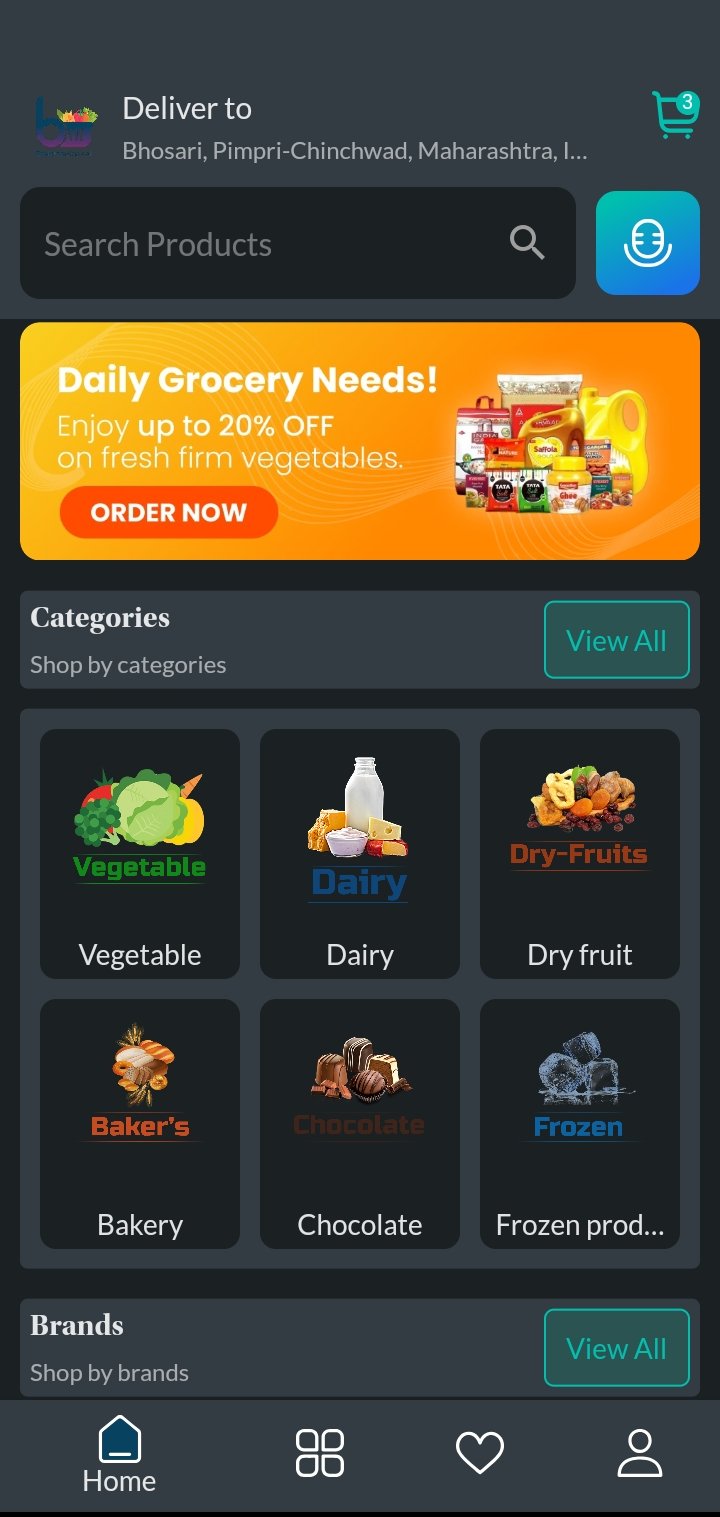Viewport: 720px width, 1517px height.
Task: Go to the wishlist heart tab
Action: tap(480, 1453)
